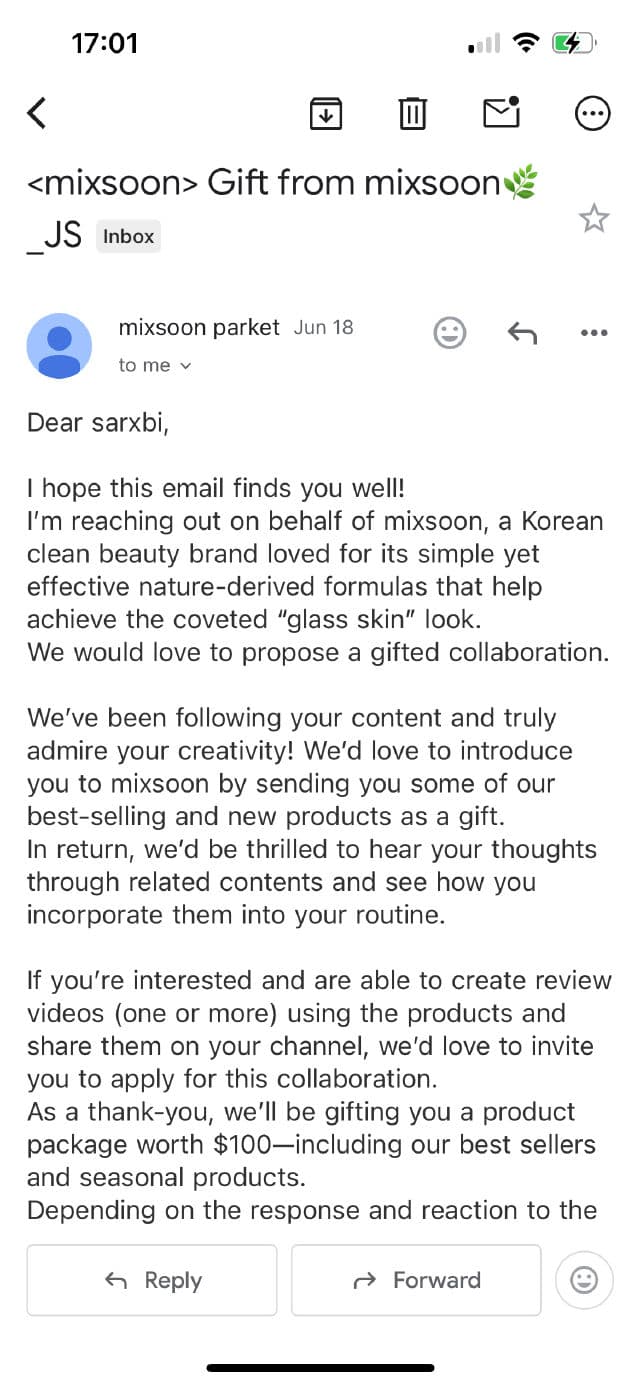The height and width of the screenshot is (1385, 640).
Task: Go back to the inbox list
Action: pyautogui.click(x=37, y=113)
